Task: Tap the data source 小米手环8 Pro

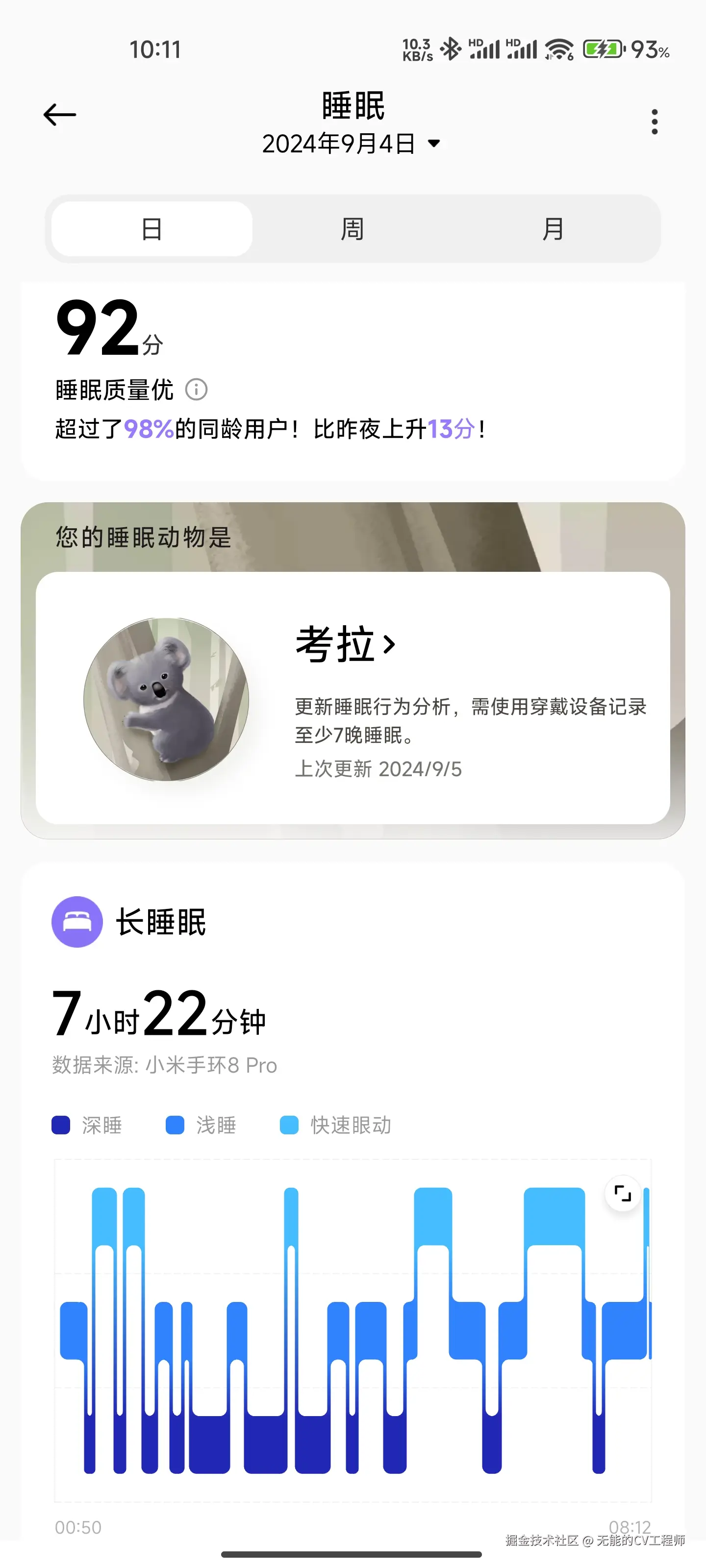Action: 163,1065
